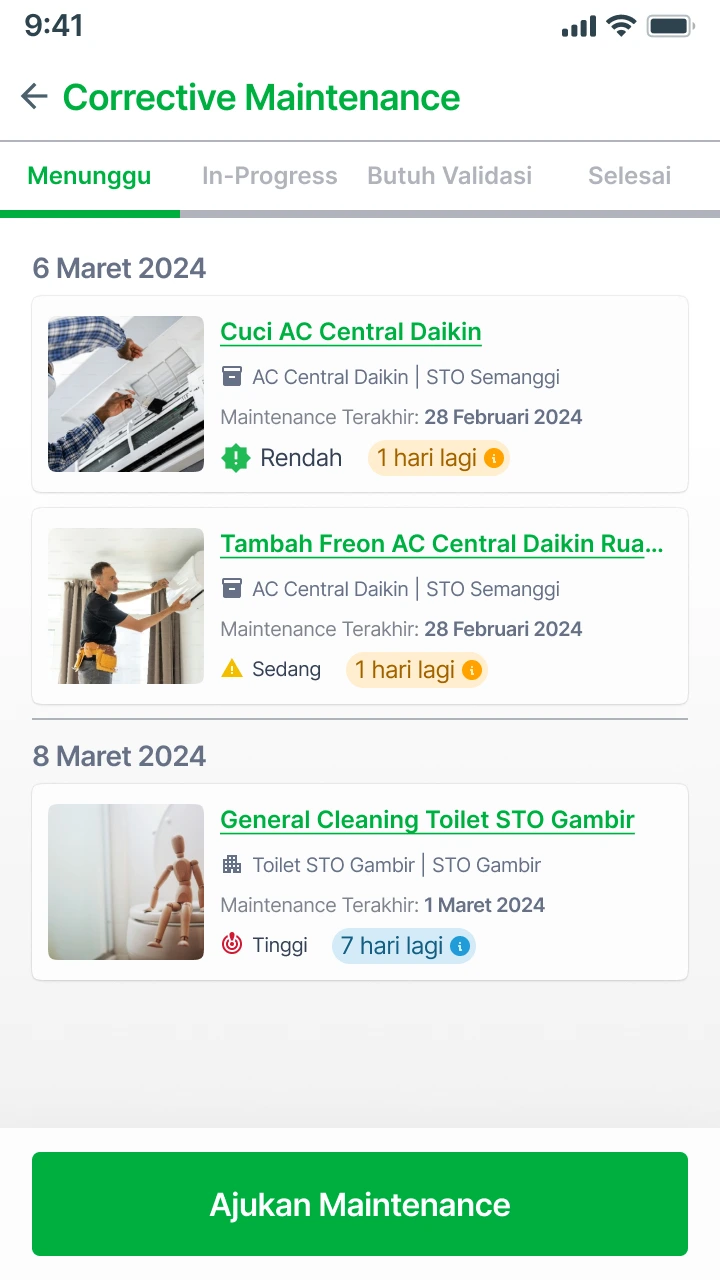Tap the Ajukan Maintenance button
Screen dimensions: 720x1280
(360, 1204)
